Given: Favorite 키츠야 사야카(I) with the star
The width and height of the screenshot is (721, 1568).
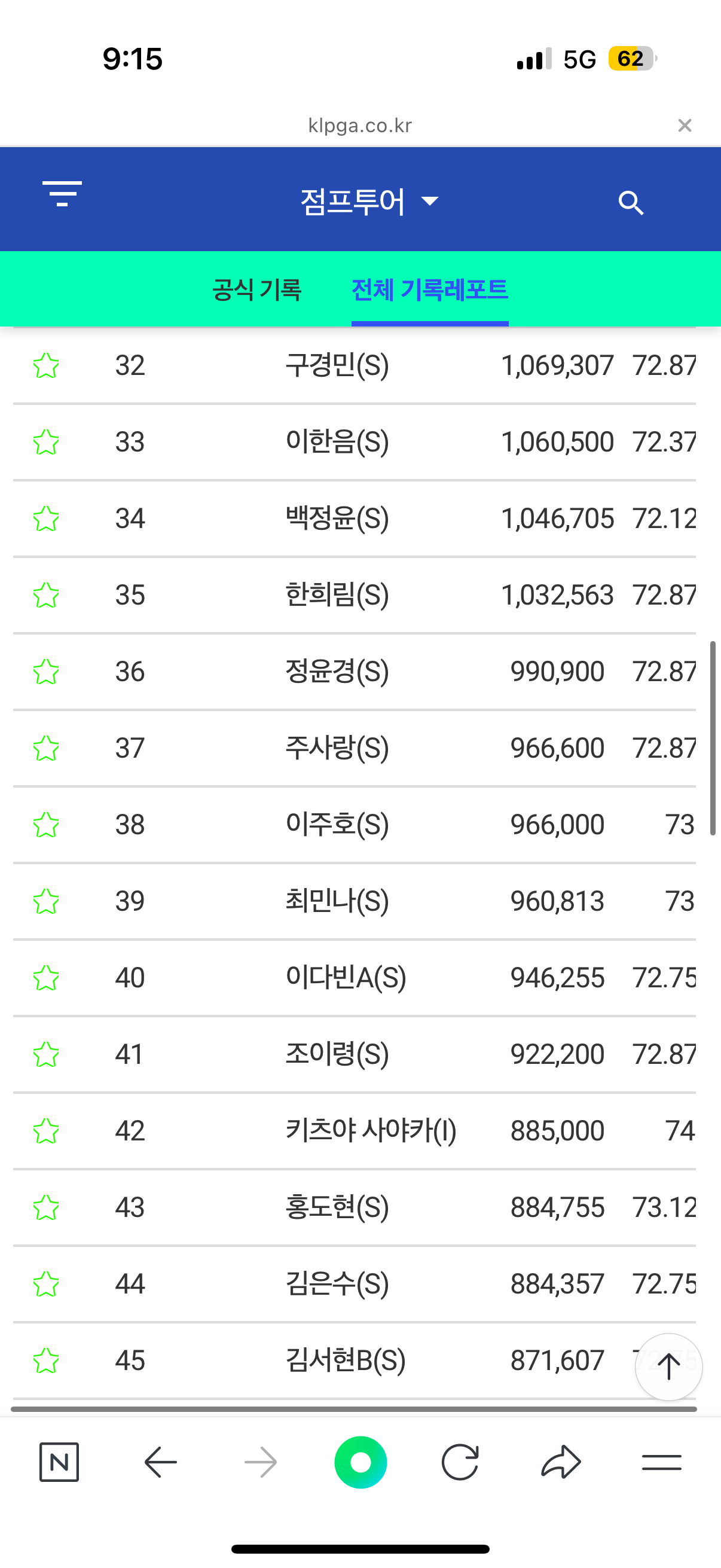Looking at the screenshot, I should pos(45,1131).
